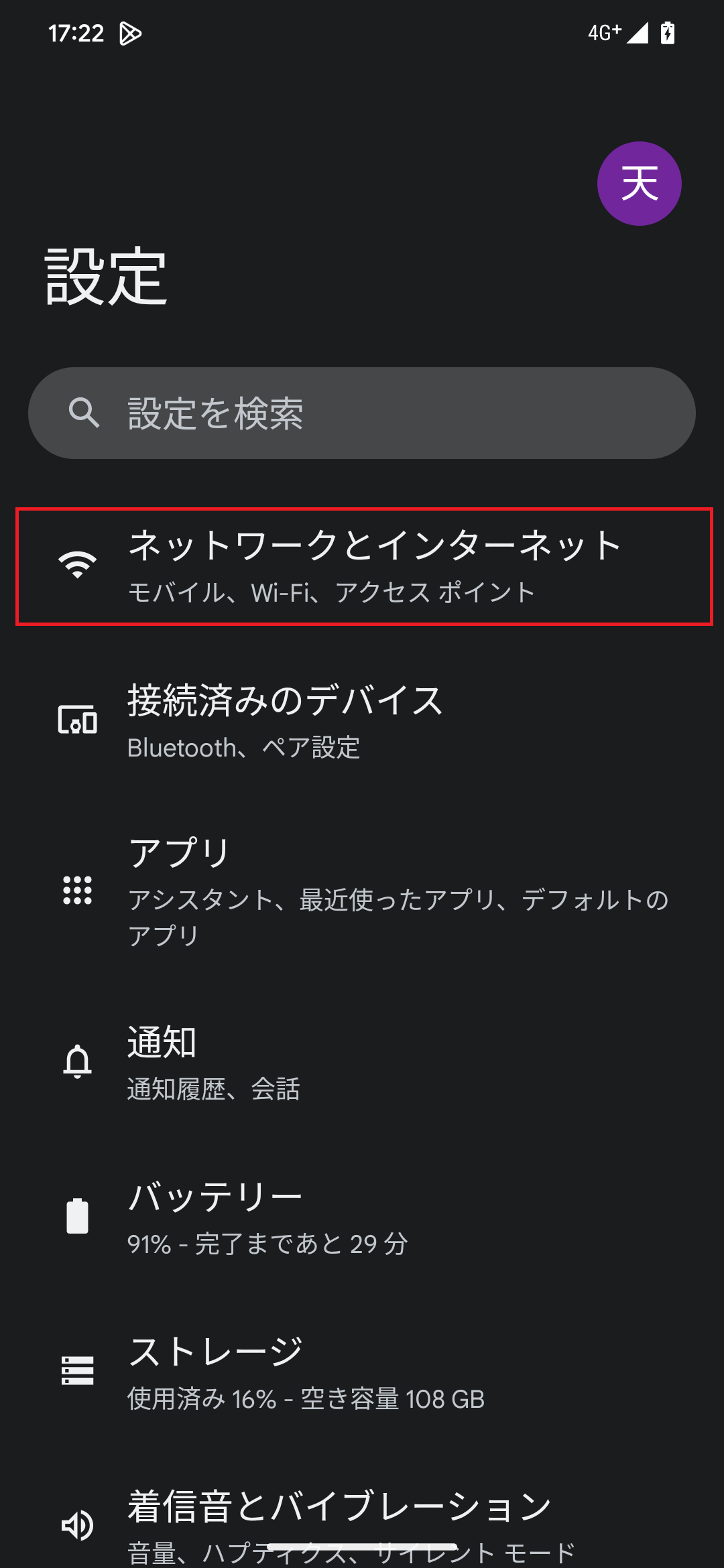Tap the 設定を検索 search box

pos(362,413)
